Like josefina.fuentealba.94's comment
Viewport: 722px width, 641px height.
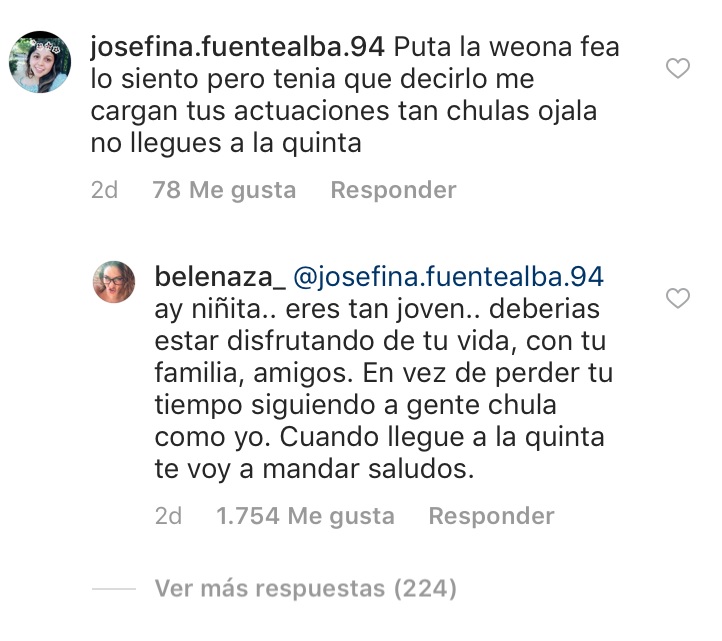(679, 69)
